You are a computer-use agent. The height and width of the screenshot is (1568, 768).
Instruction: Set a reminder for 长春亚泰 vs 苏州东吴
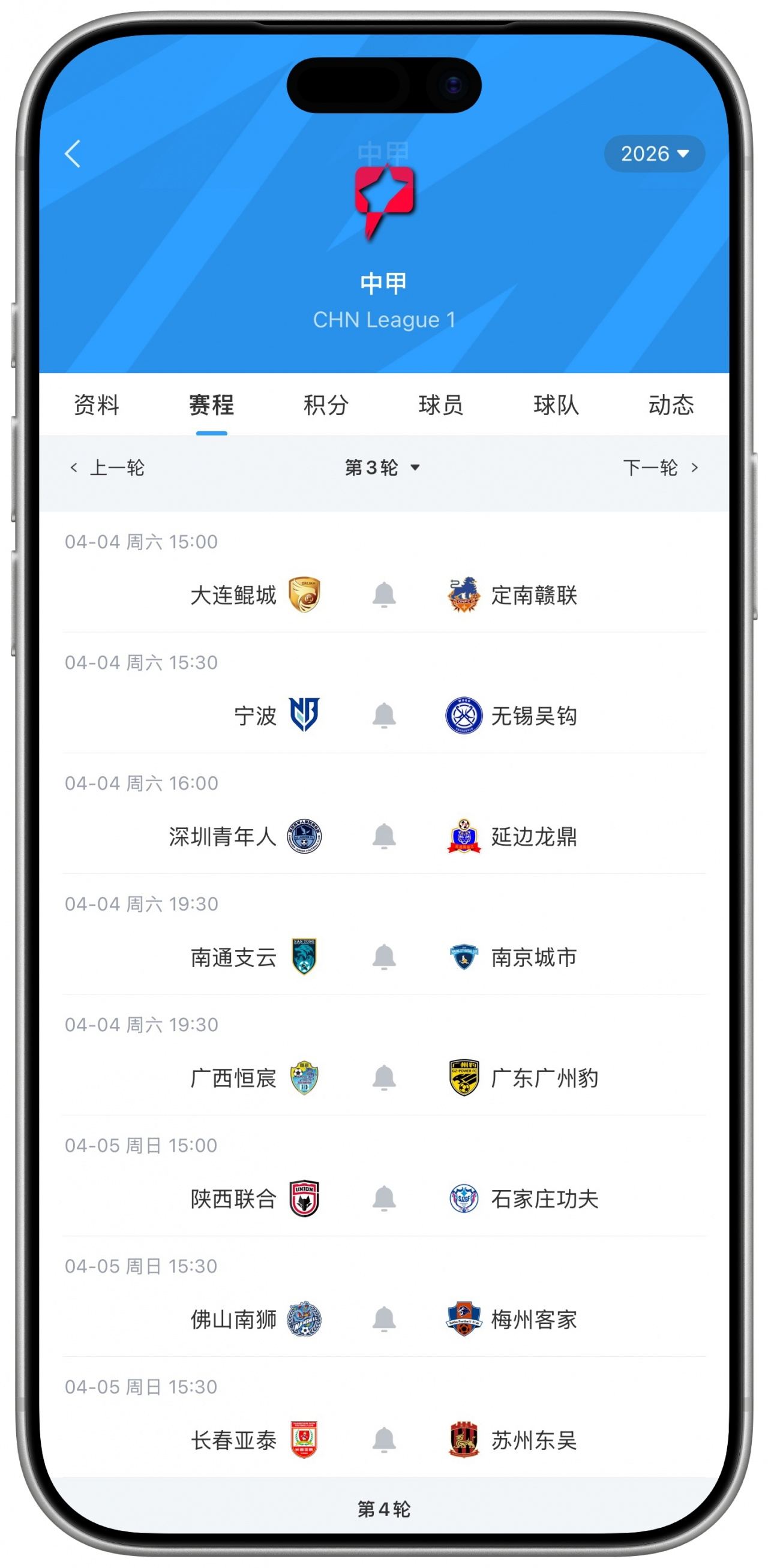tap(383, 1440)
